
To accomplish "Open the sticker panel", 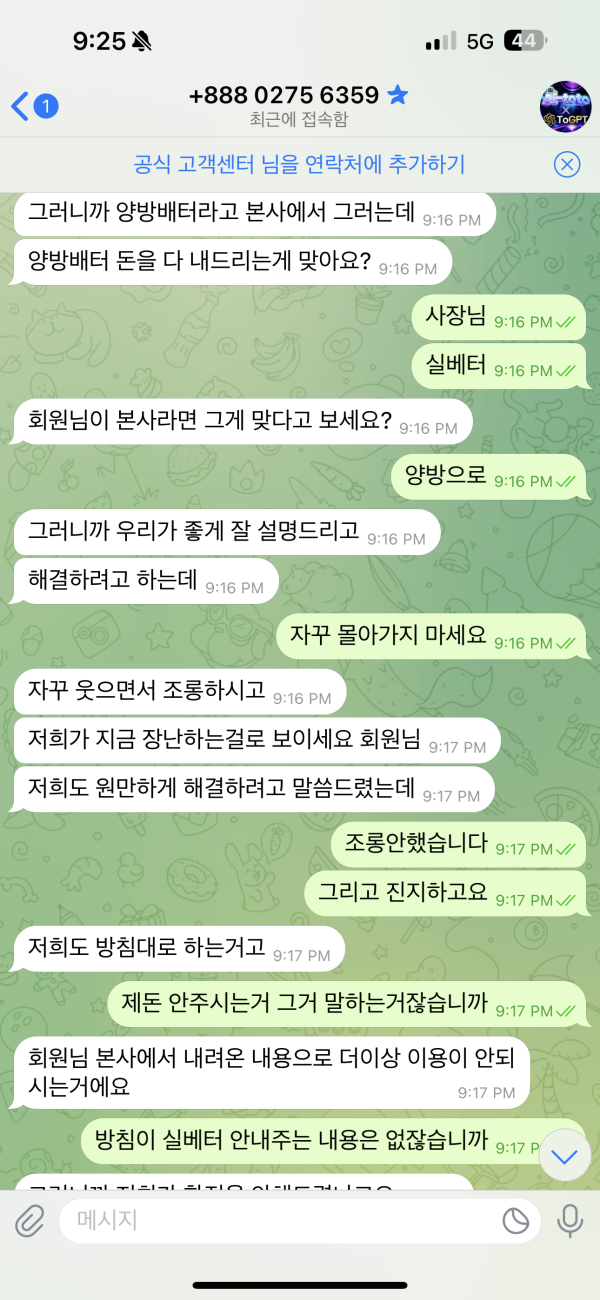I will coord(515,1221).
